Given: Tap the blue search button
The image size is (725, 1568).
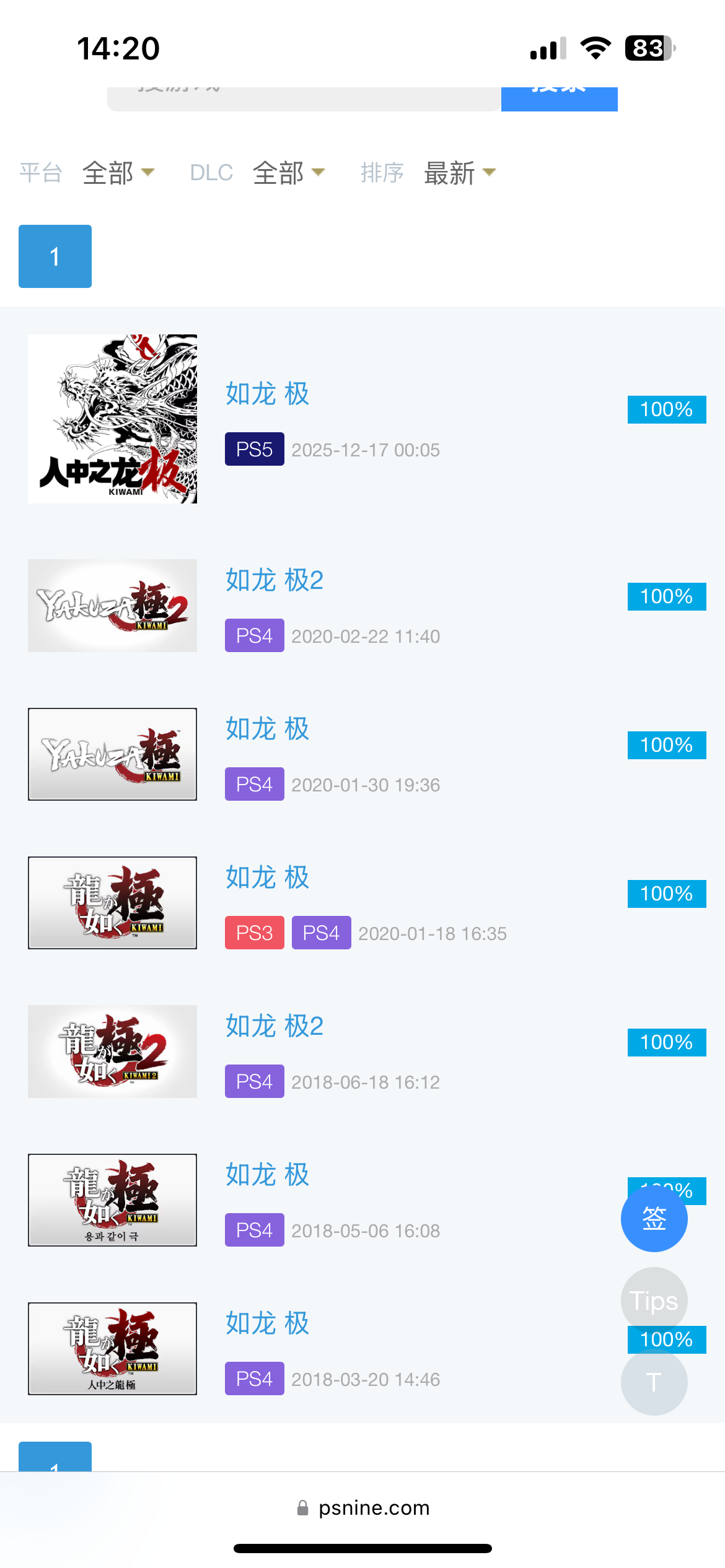Looking at the screenshot, I should 559,99.
